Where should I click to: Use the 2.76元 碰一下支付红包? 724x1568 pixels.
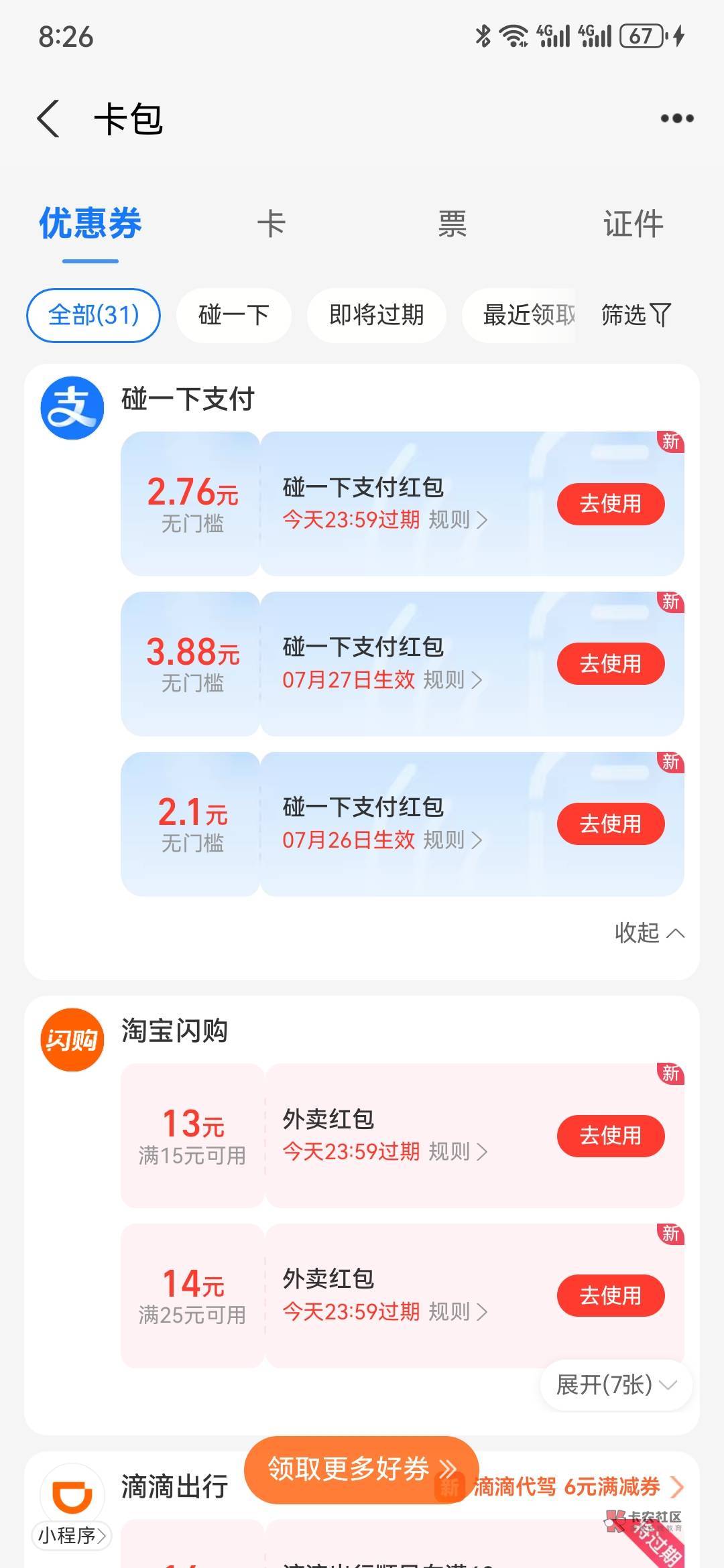[610, 504]
